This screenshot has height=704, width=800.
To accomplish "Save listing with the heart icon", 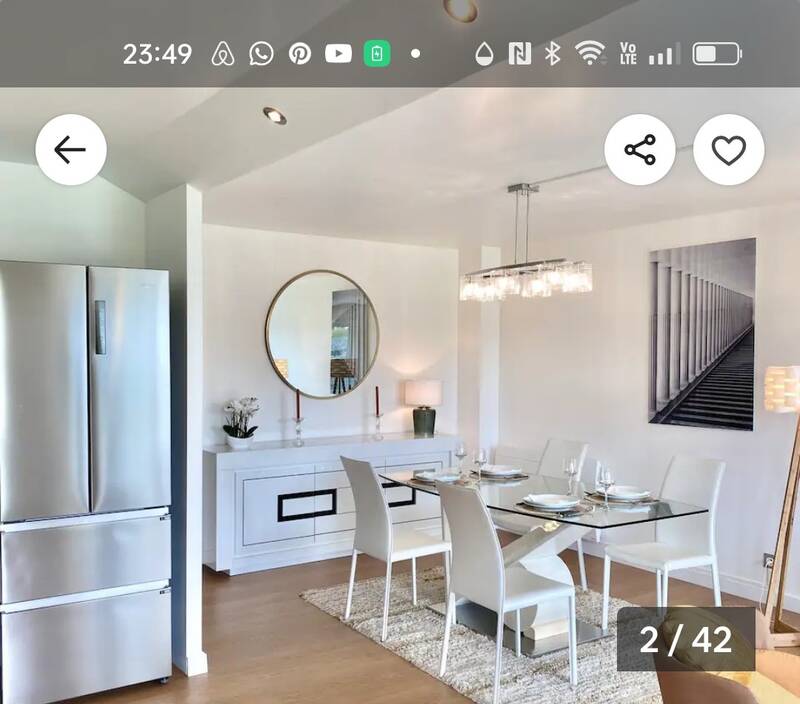I will 729,150.
